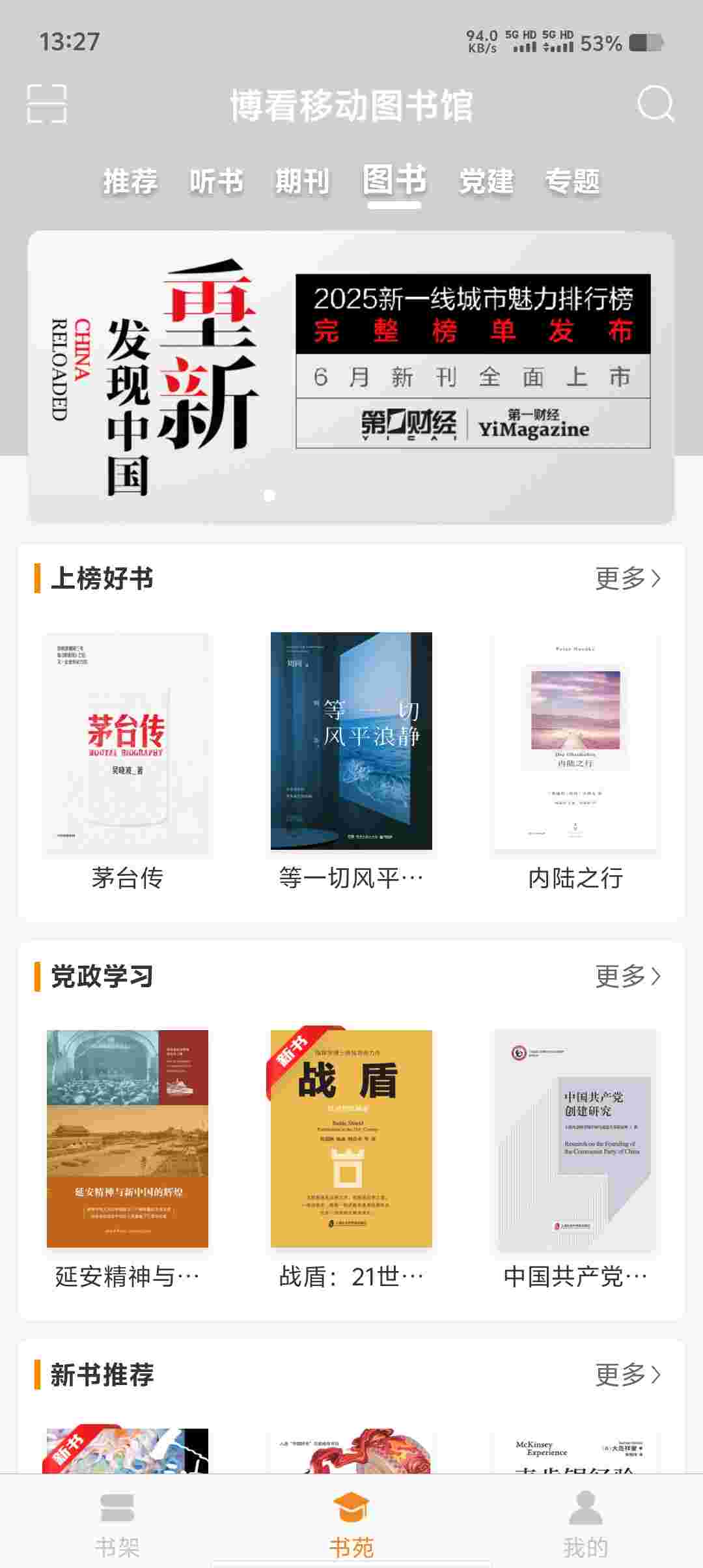703x1568 pixels.
Task: View 更多 in 新书推荐
Action: coord(627,1375)
